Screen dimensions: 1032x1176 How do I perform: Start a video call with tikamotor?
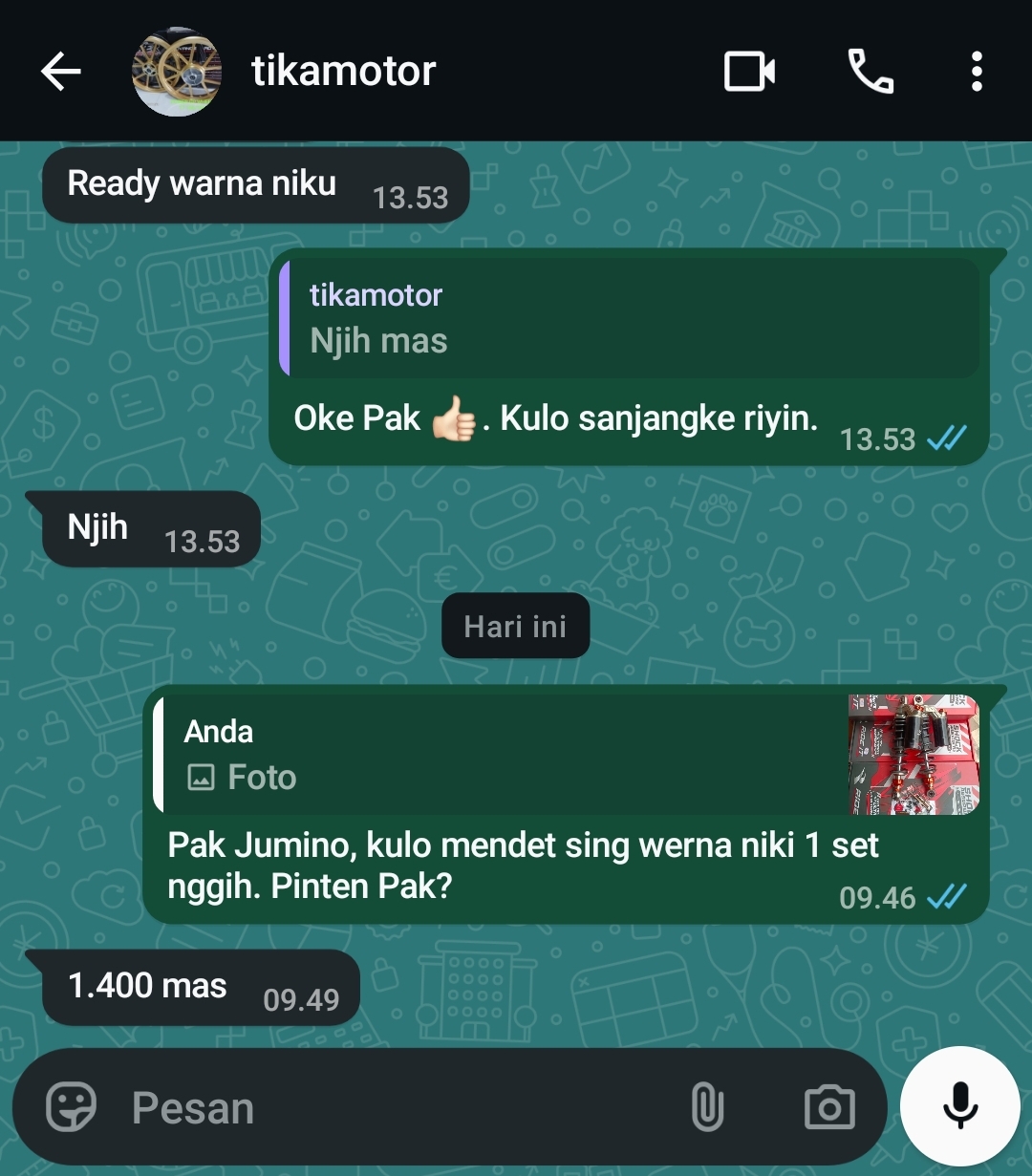click(749, 72)
